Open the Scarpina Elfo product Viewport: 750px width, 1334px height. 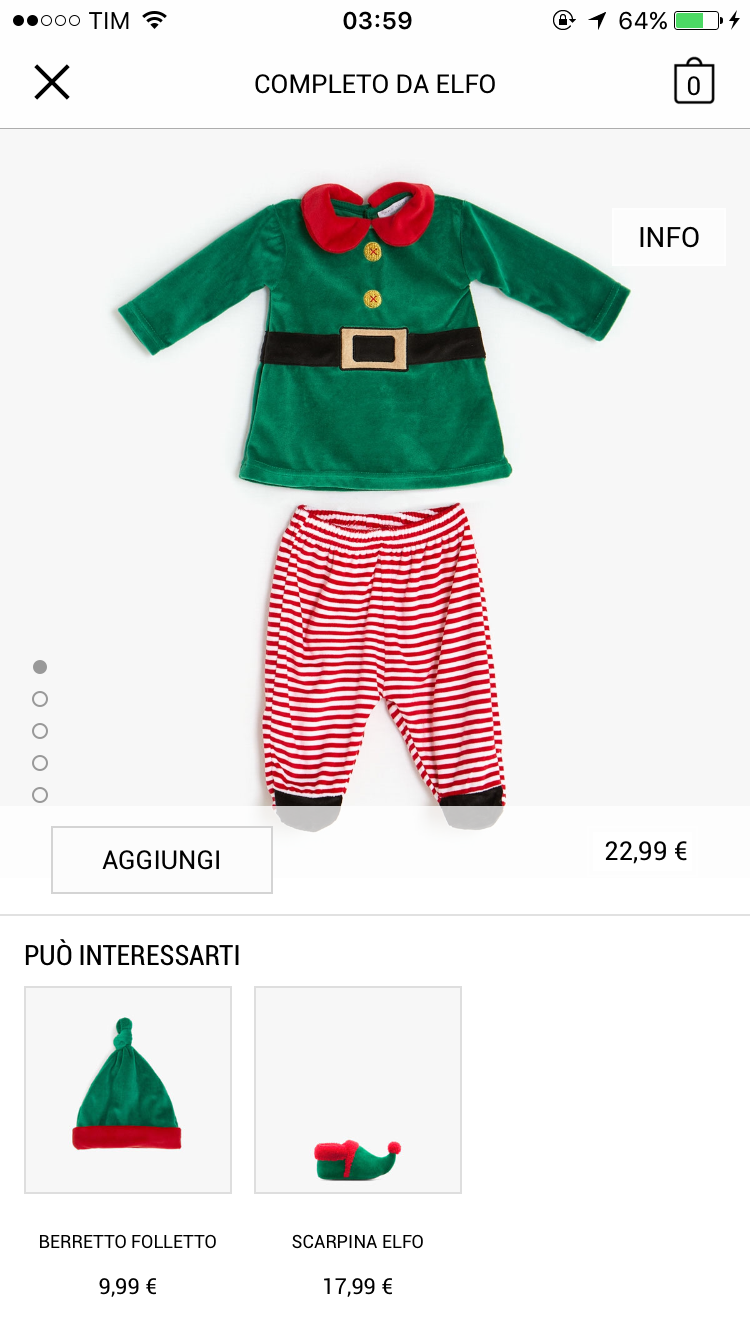click(358, 1090)
